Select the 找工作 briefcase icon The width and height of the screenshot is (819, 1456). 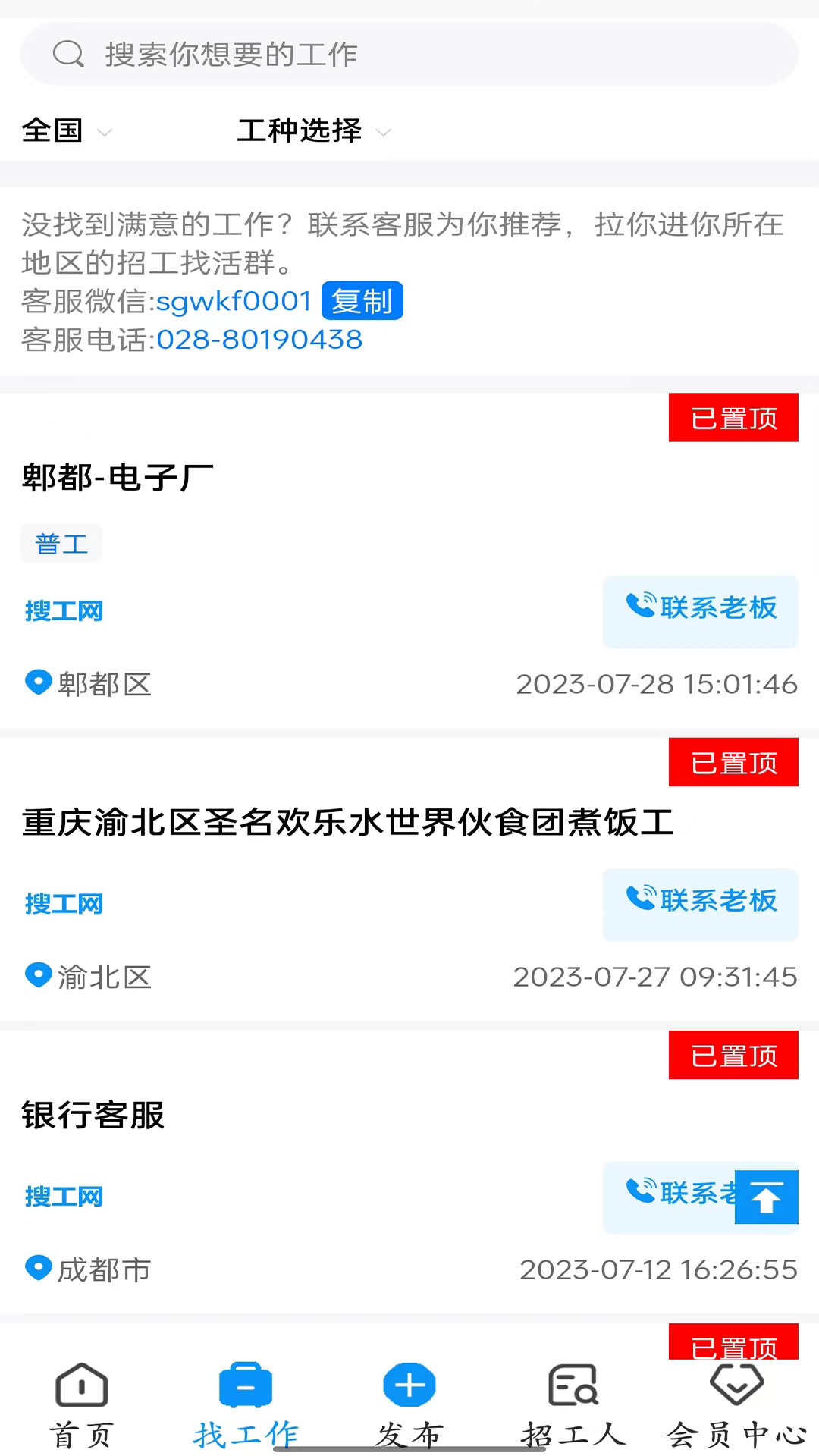[x=245, y=1383]
